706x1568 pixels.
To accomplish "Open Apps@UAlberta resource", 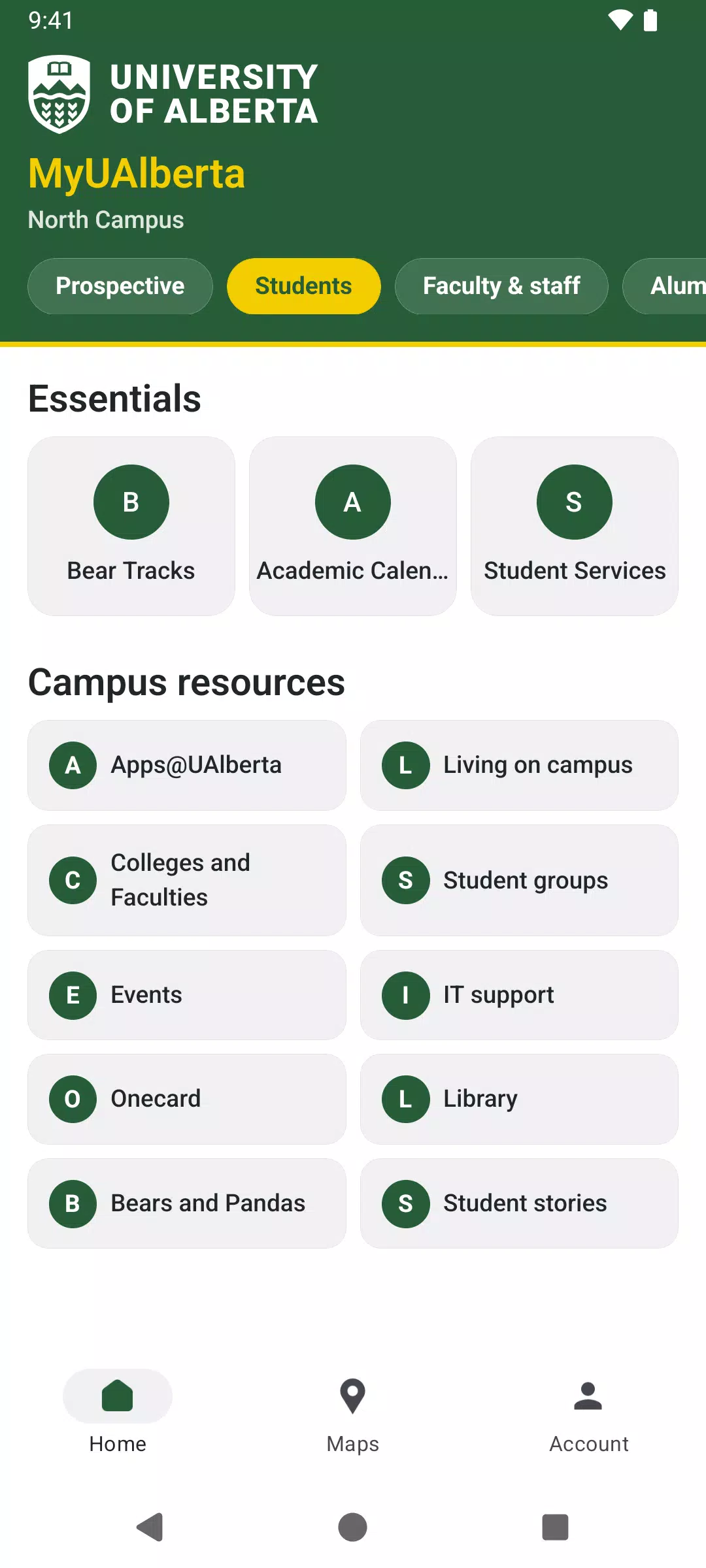I will coord(187,765).
